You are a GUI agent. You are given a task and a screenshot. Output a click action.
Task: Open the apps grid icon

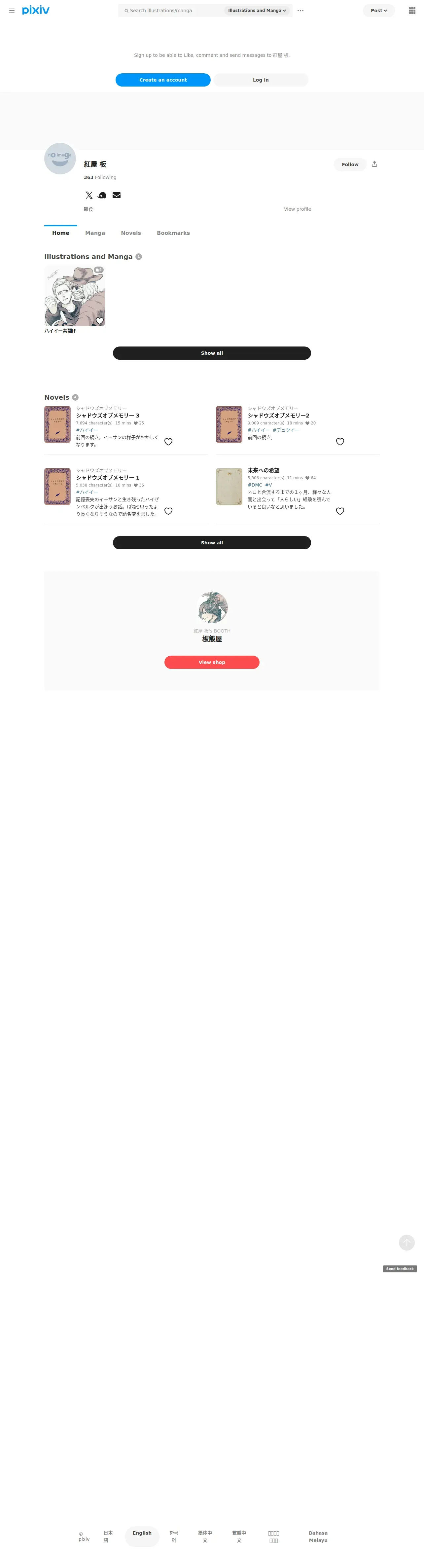(412, 10)
